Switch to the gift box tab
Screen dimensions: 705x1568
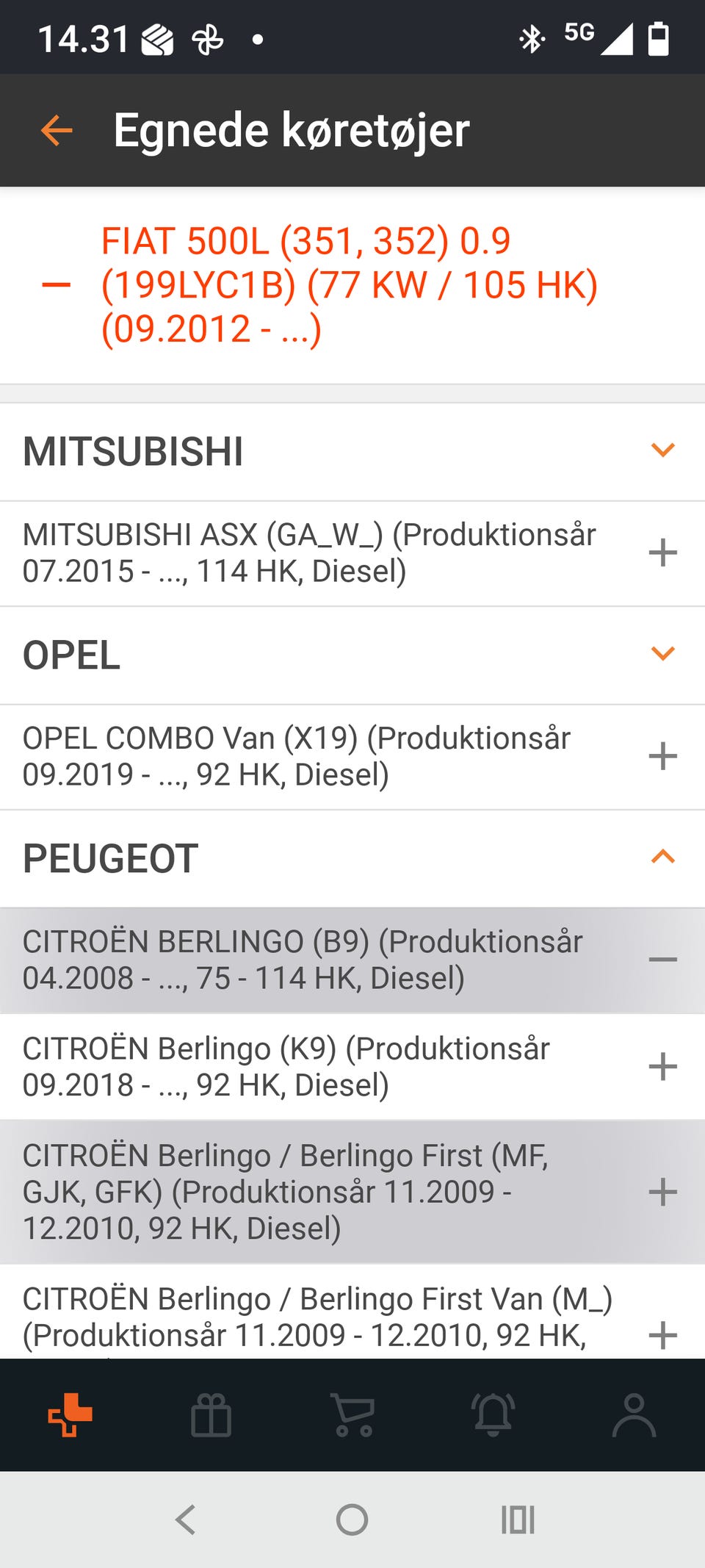pos(211,1414)
